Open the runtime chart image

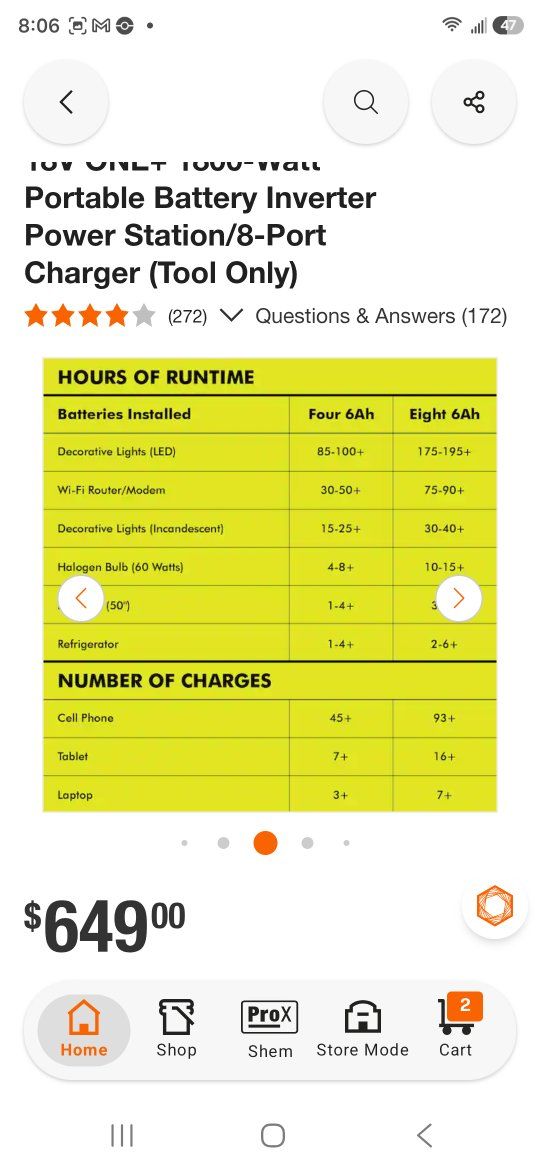point(270,585)
